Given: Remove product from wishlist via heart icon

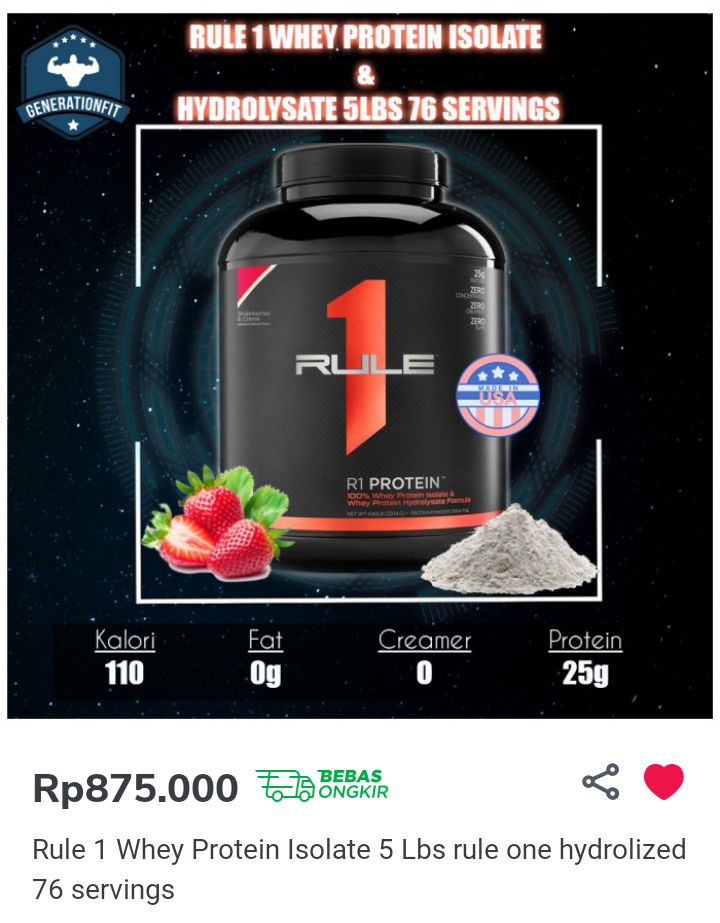Looking at the screenshot, I should tap(663, 782).
